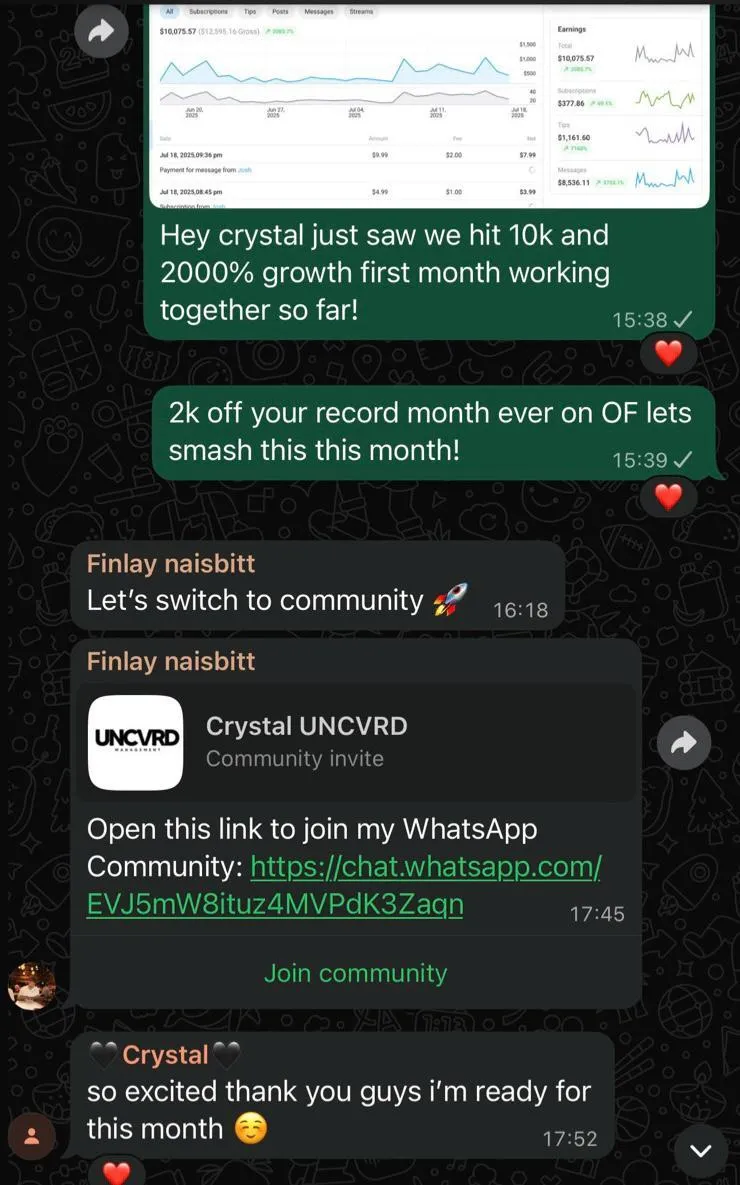Open the chat.whatsapp.com invite link
Screen dimensions: 740x1185
(x=345, y=885)
